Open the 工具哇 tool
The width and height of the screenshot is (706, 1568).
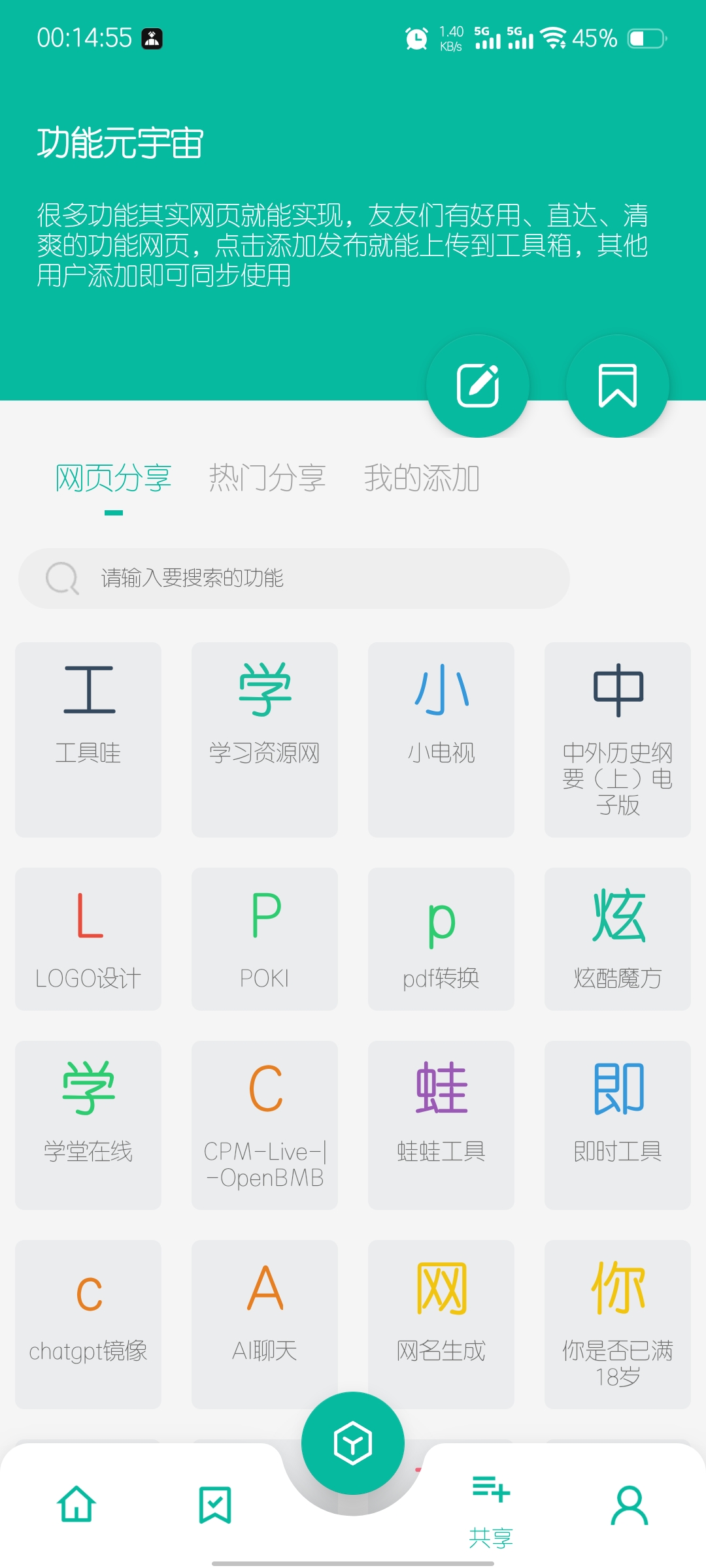pos(88,742)
